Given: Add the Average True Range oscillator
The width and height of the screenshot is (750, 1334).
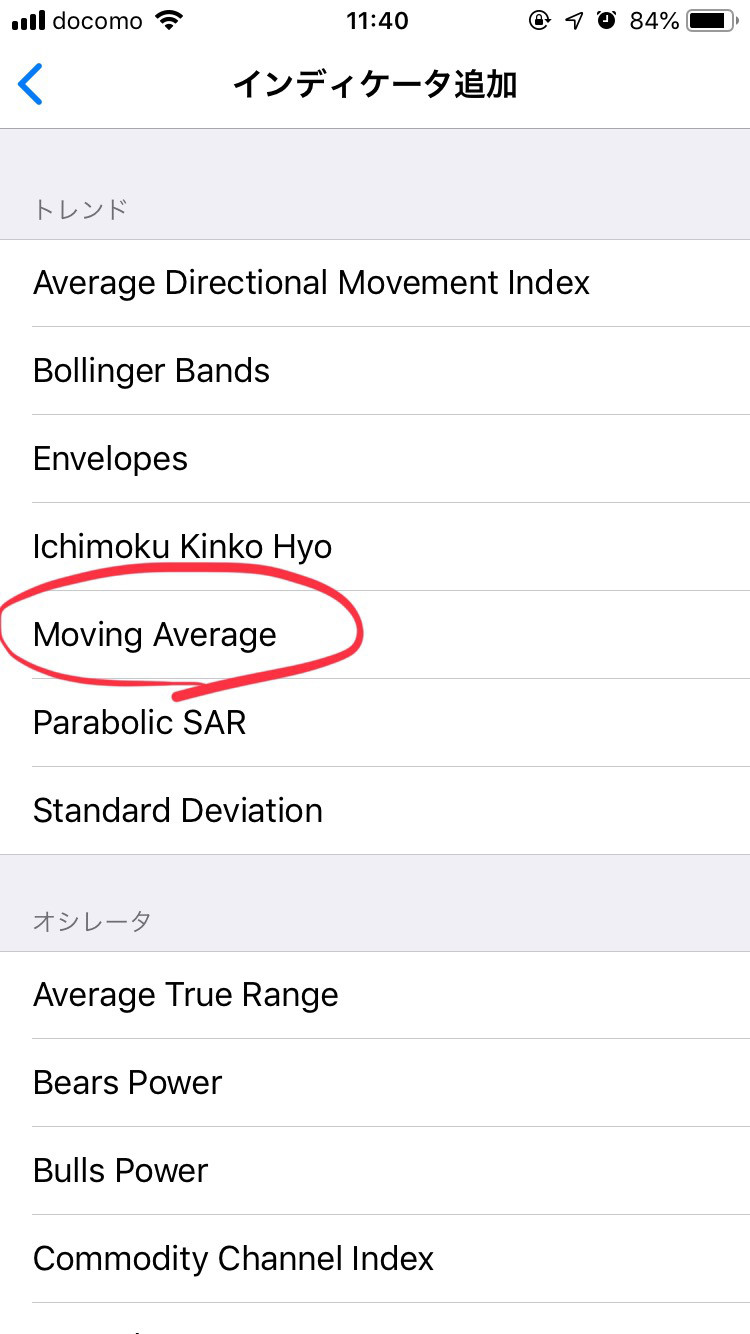Looking at the screenshot, I should click(x=375, y=995).
